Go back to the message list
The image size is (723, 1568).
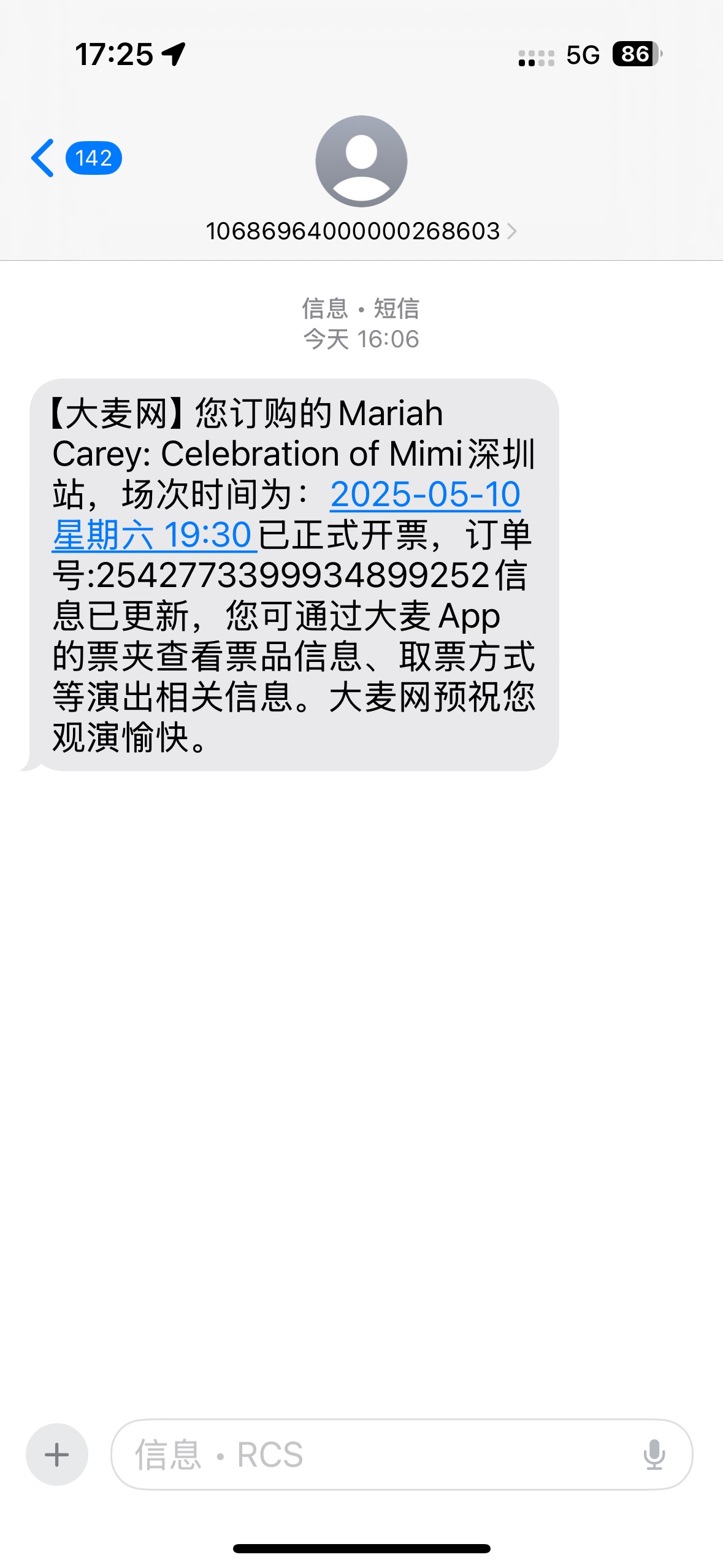76,158
